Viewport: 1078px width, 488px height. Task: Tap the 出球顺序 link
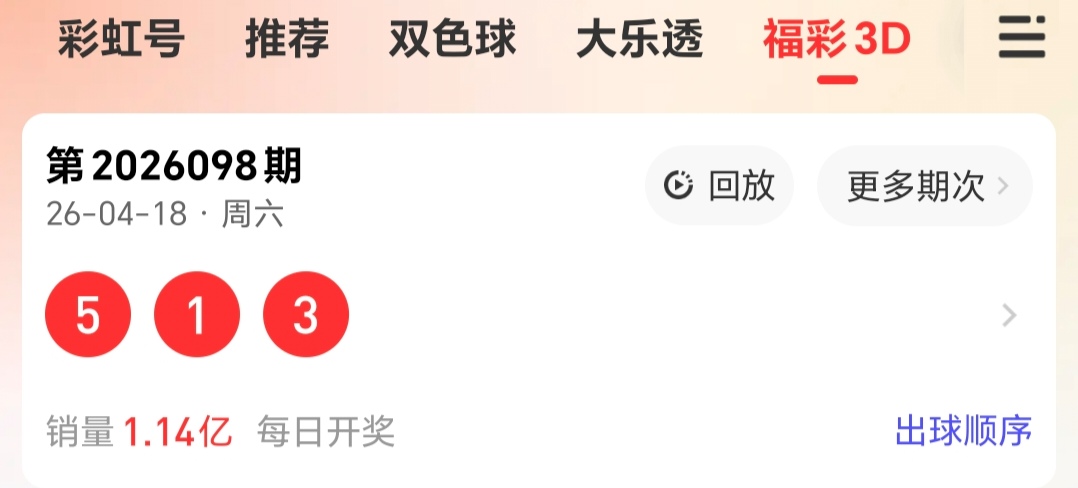coord(963,432)
